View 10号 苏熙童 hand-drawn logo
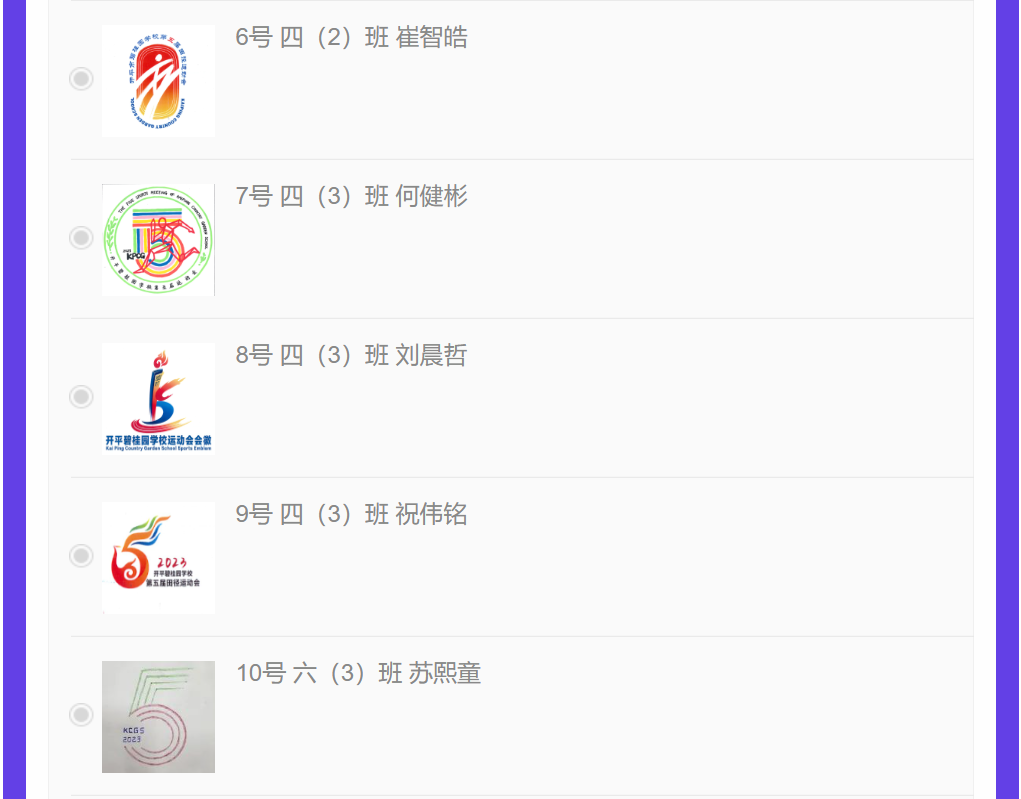Viewport: 1021px width, 799px height. 158,717
